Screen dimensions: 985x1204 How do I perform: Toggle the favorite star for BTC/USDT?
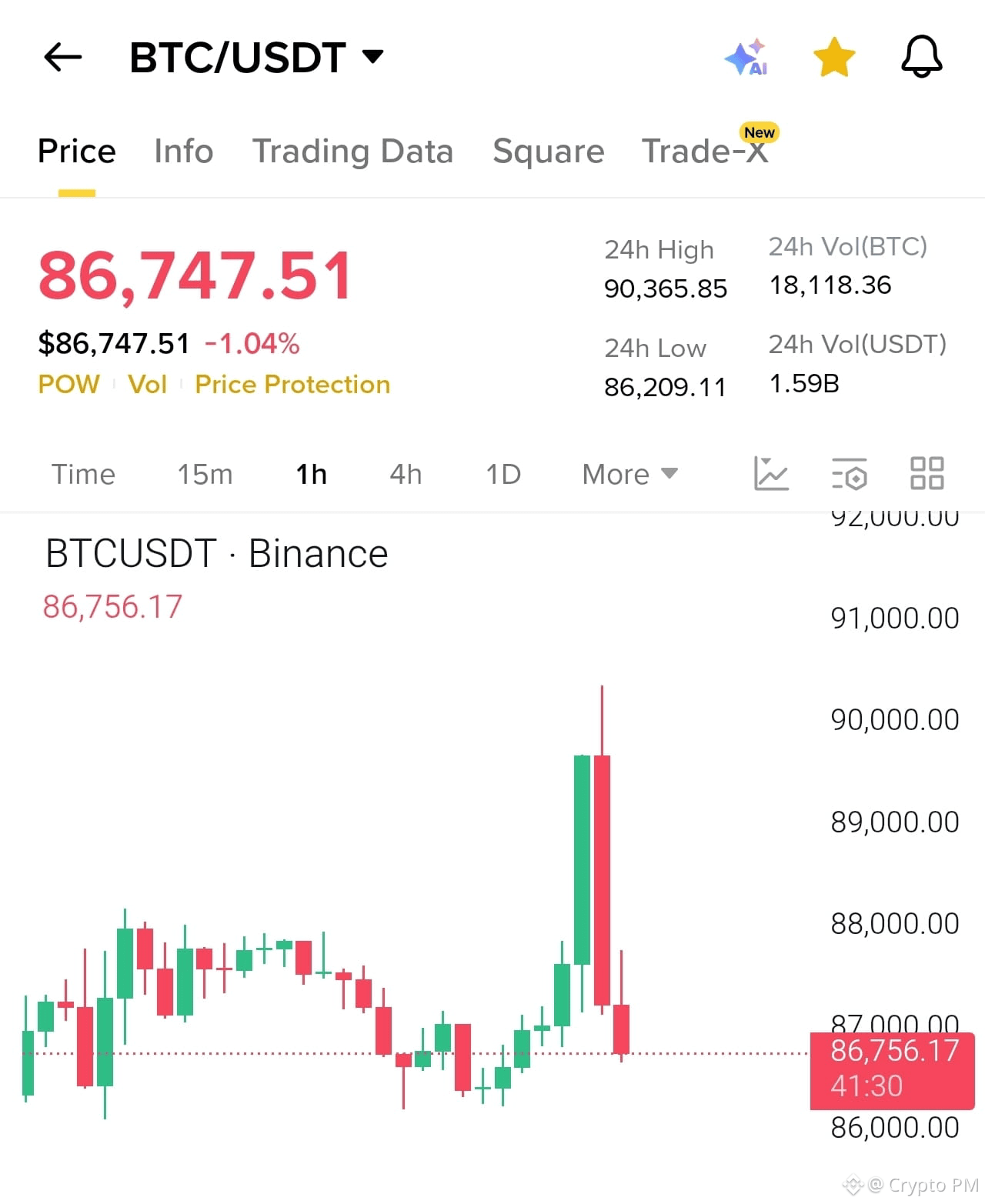[x=834, y=55]
